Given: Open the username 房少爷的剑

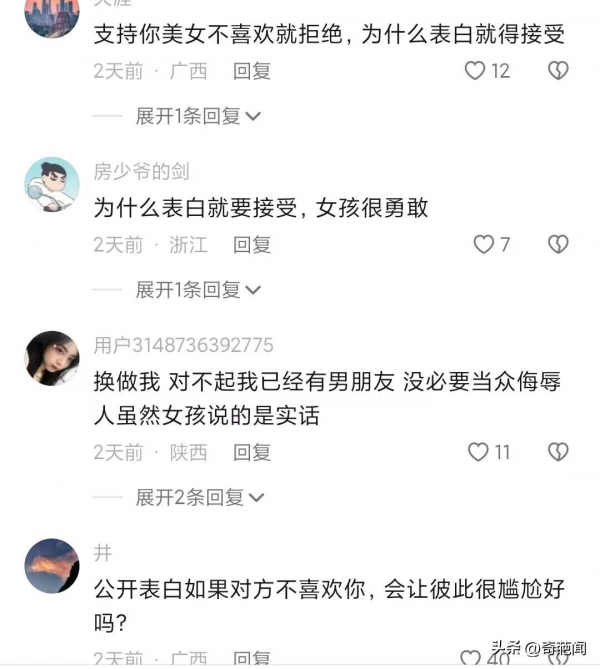Looking at the screenshot, I should pyautogui.click(x=141, y=172).
